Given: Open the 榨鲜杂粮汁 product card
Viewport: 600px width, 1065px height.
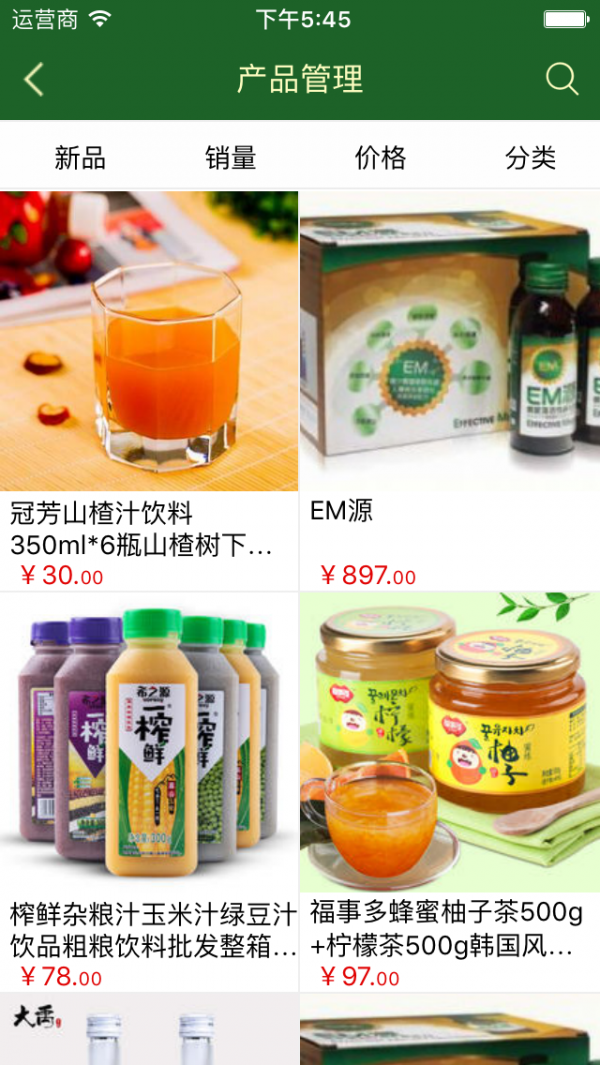Looking at the screenshot, I should tap(149, 790).
